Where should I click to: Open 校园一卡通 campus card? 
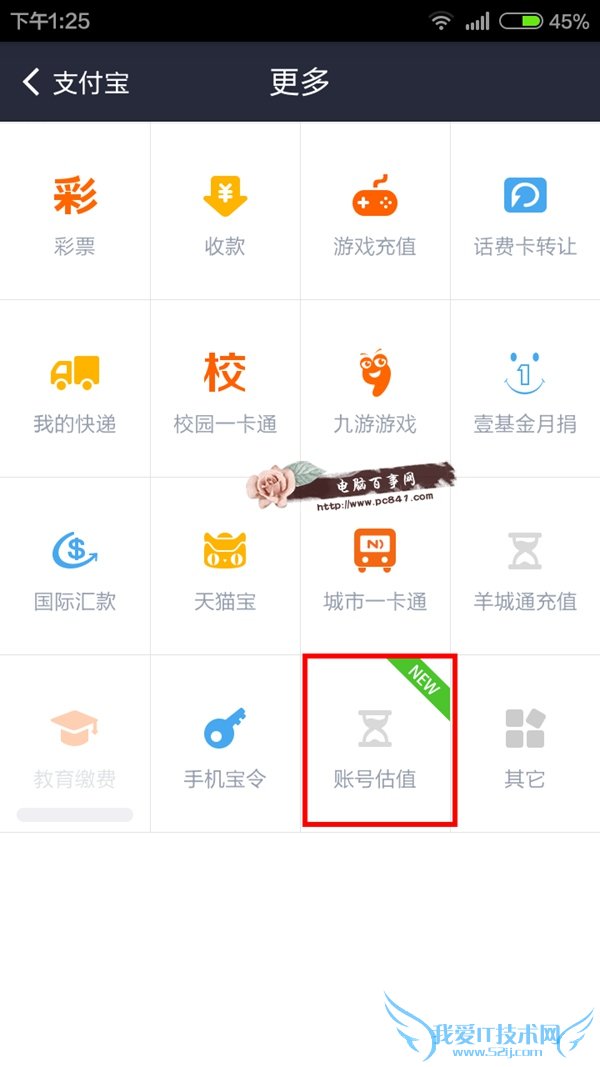(225, 390)
